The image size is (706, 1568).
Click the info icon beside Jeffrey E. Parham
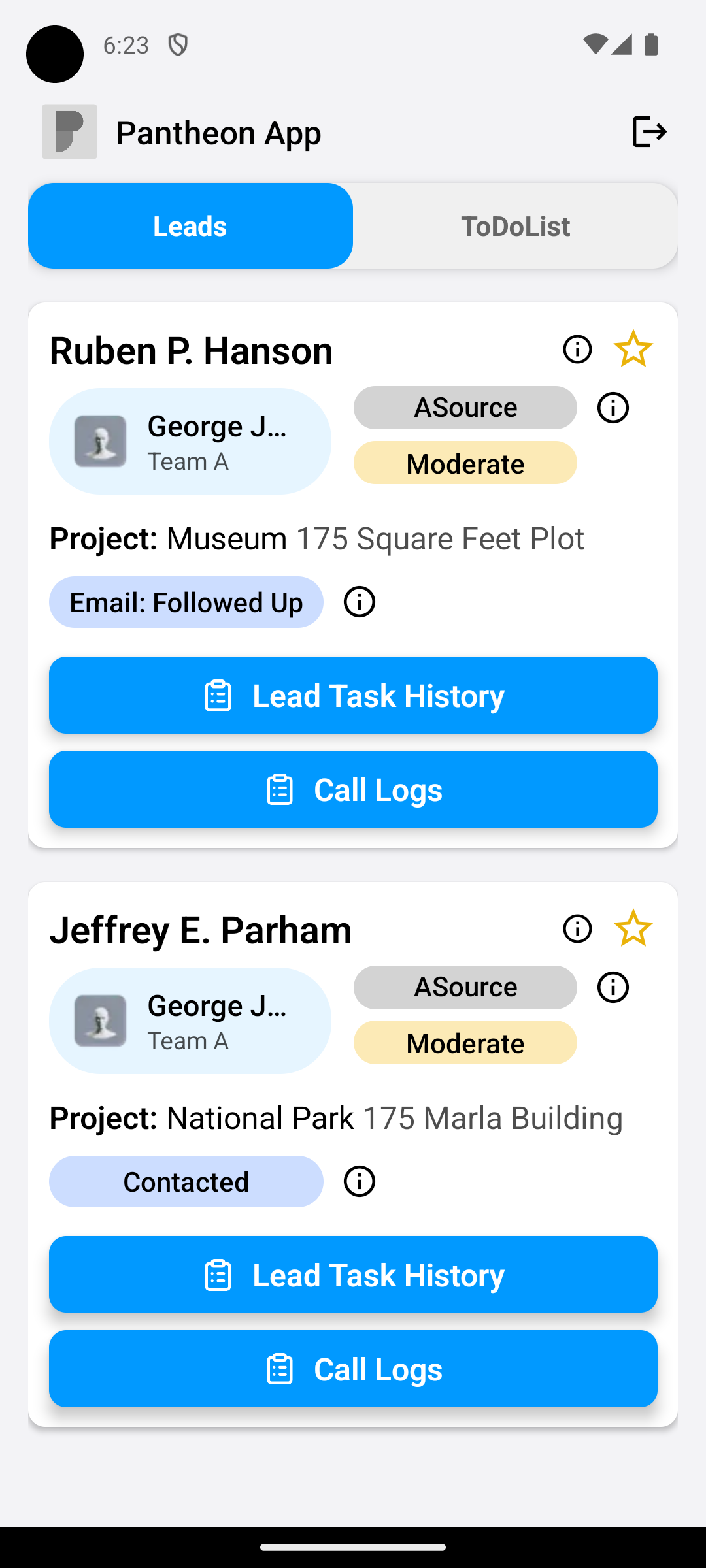[x=576, y=928]
